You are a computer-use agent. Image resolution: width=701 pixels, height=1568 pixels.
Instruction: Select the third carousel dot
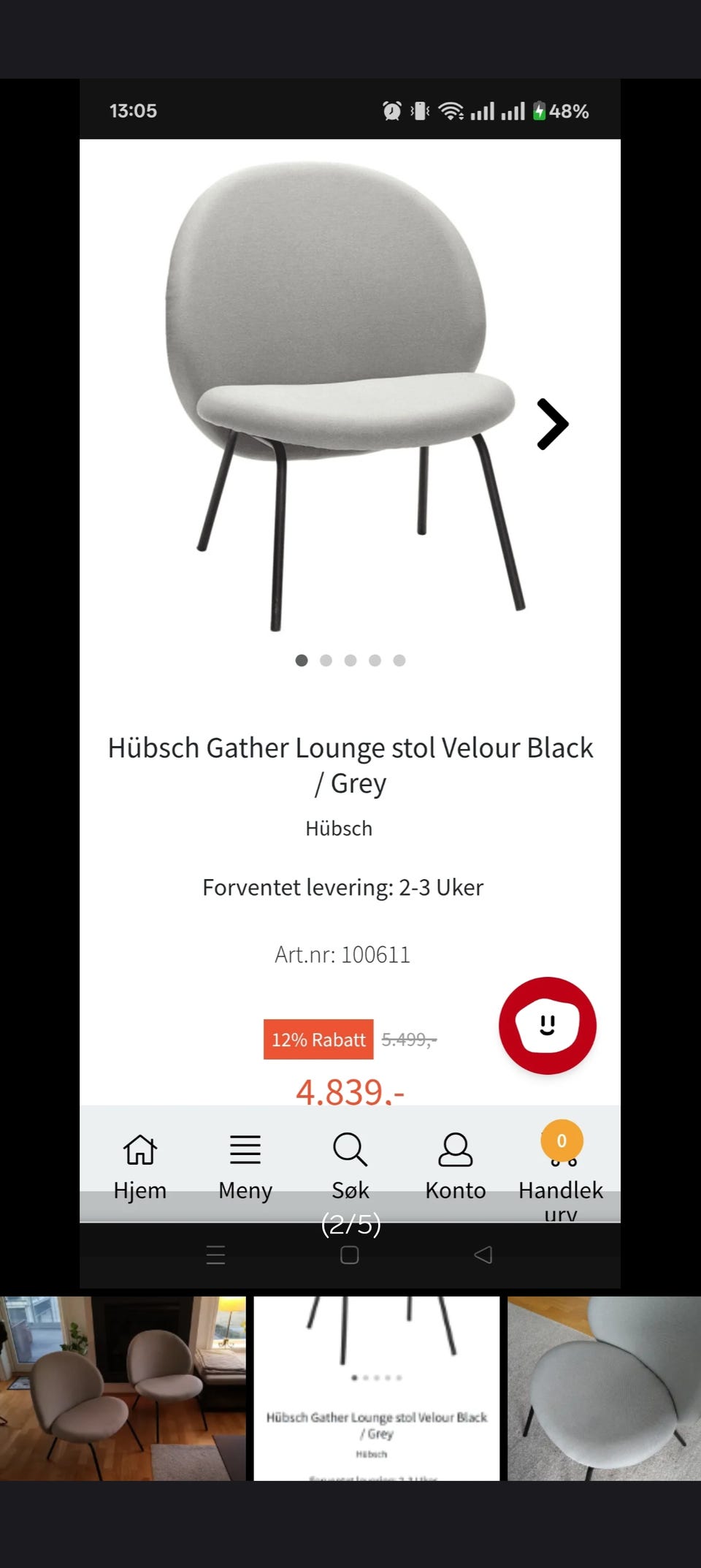tap(350, 660)
